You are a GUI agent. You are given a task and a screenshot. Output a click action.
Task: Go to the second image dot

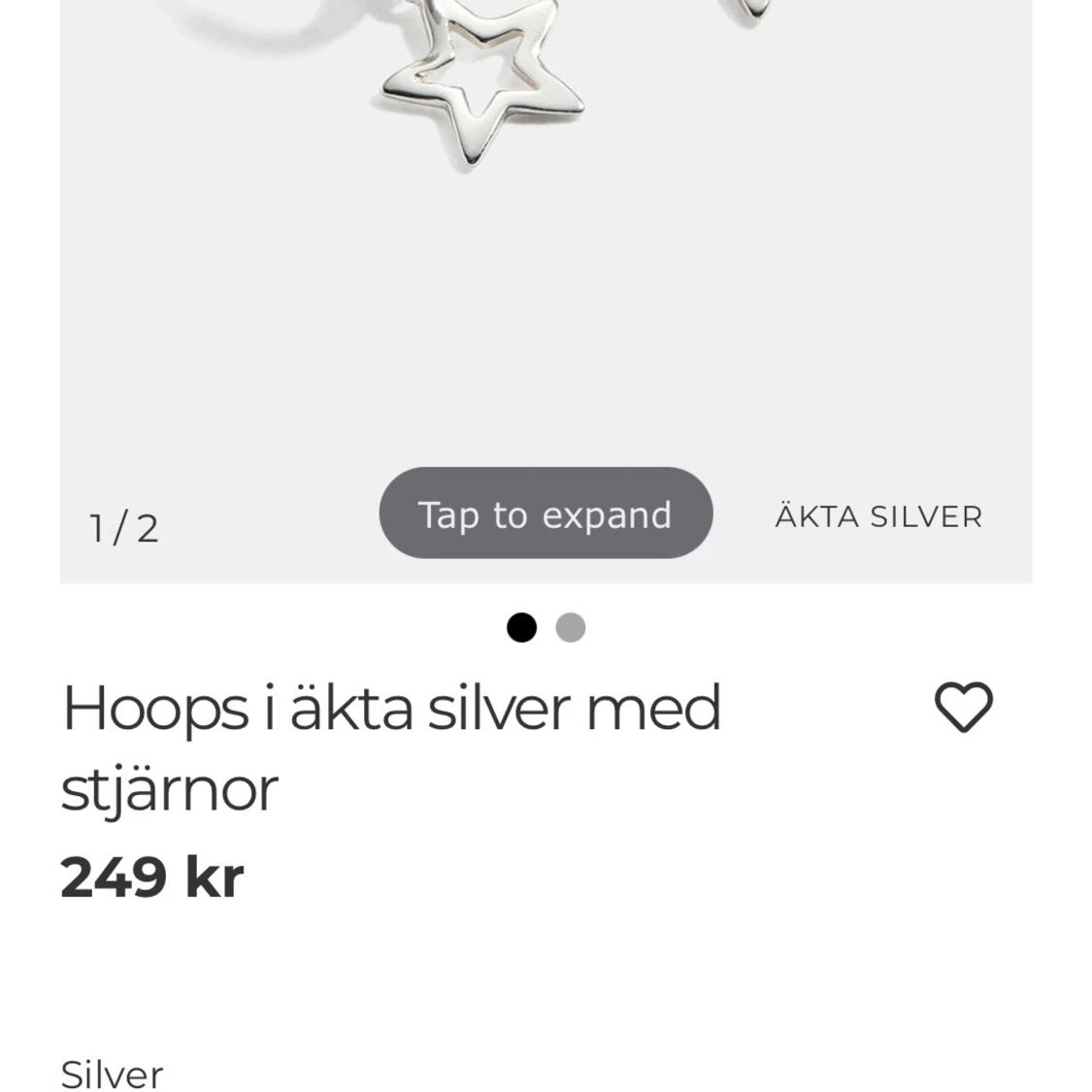tap(571, 628)
